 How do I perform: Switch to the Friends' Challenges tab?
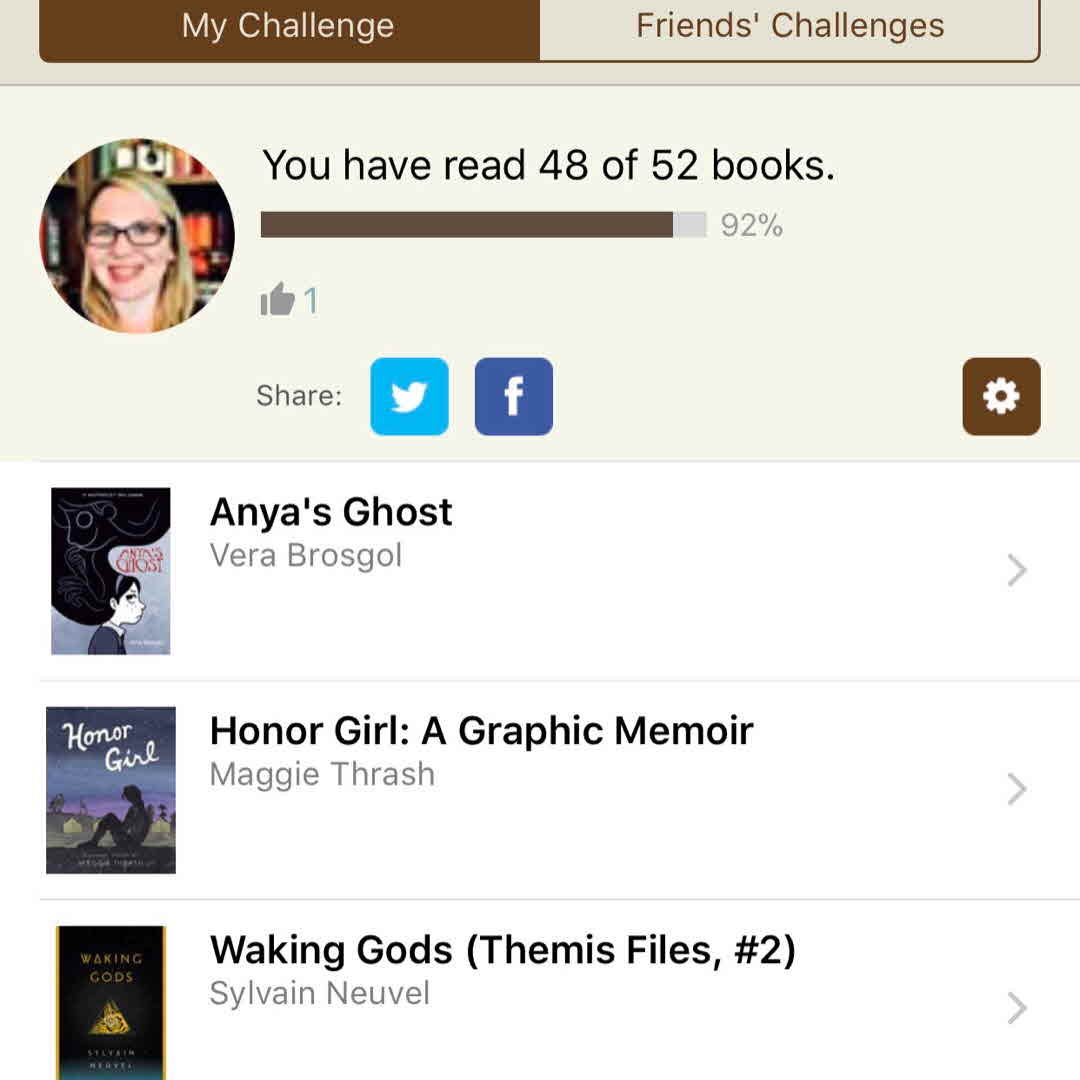790,27
